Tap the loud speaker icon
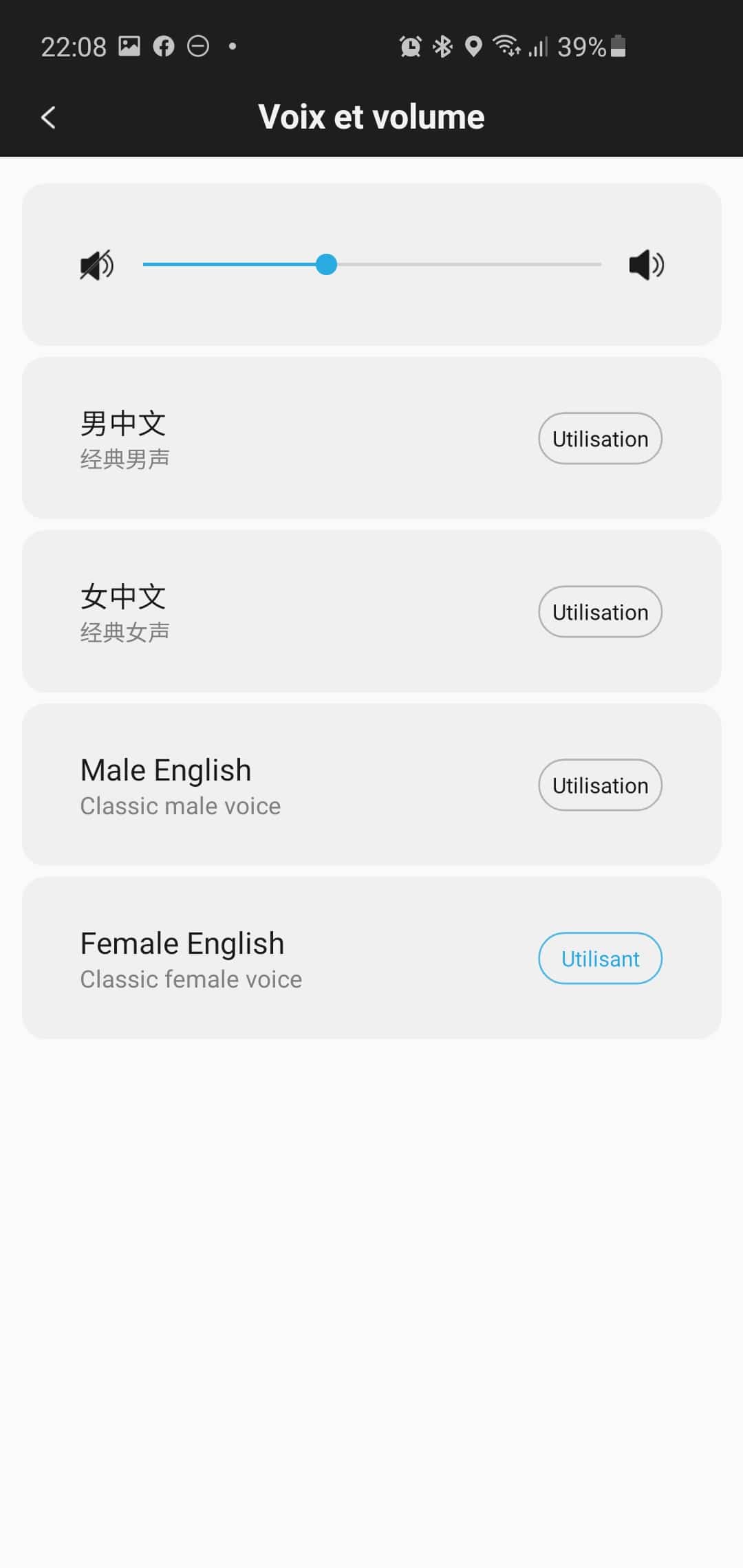Viewport: 743px width, 1568px height. pyautogui.click(x=647, y=265)
